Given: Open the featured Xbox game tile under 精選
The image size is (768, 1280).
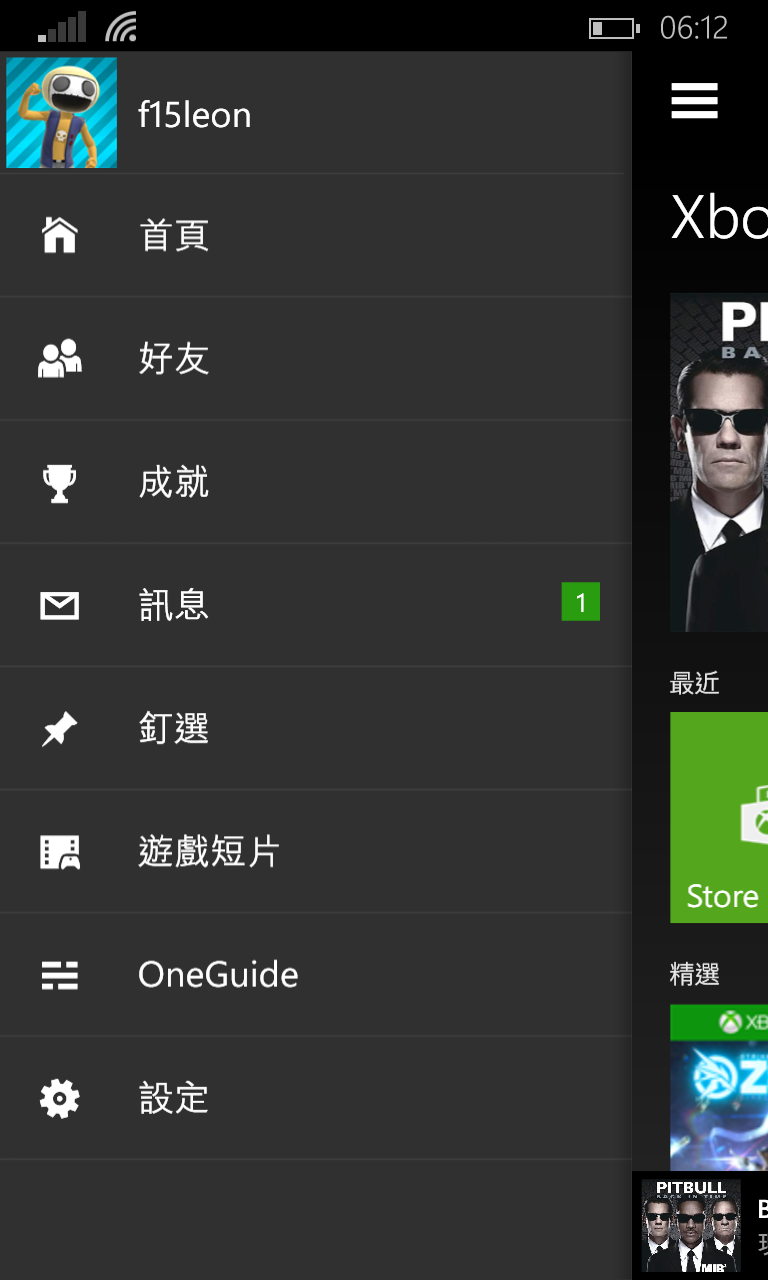Looking at the screenshot, I should tap(719, 1088).
